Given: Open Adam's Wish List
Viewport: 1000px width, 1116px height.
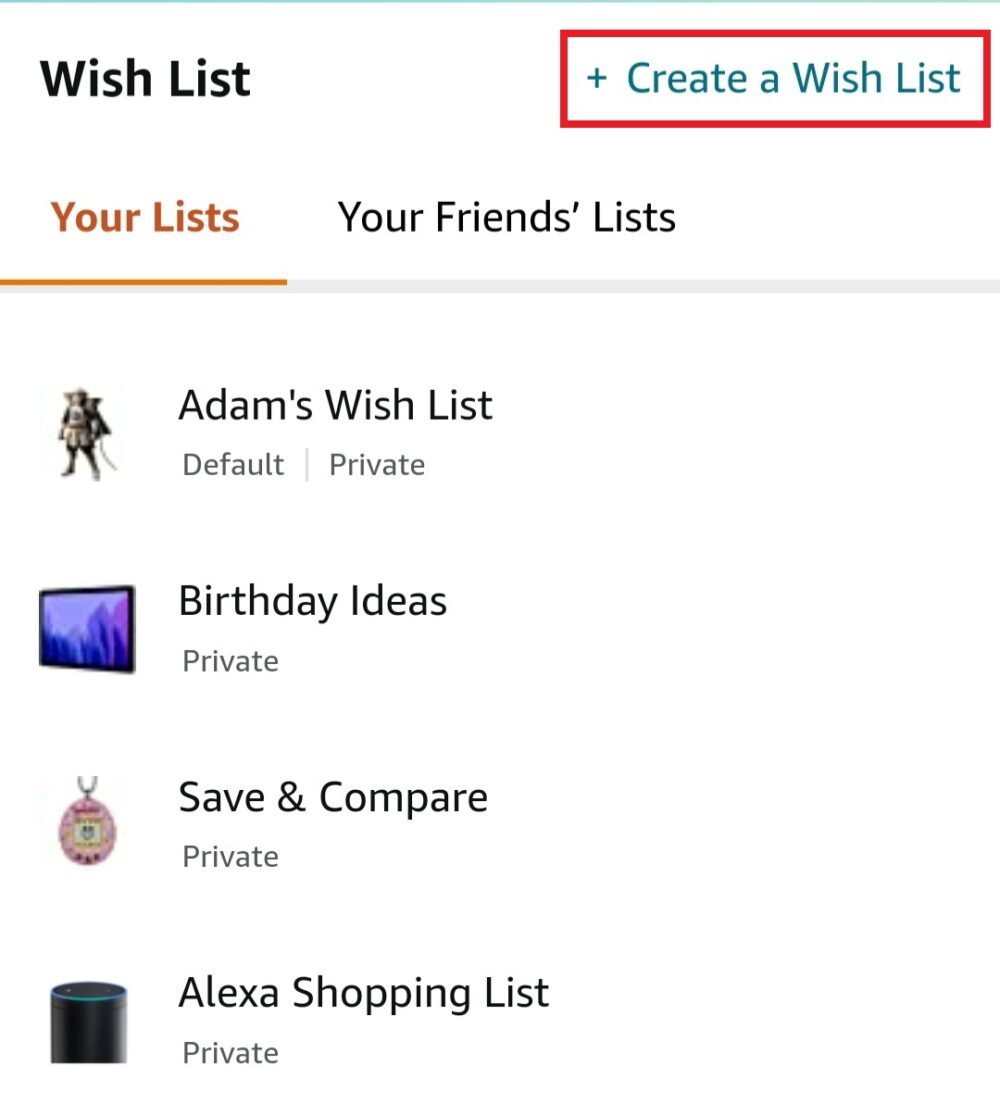Looking at the screenshot, I should tap(335, 406).
